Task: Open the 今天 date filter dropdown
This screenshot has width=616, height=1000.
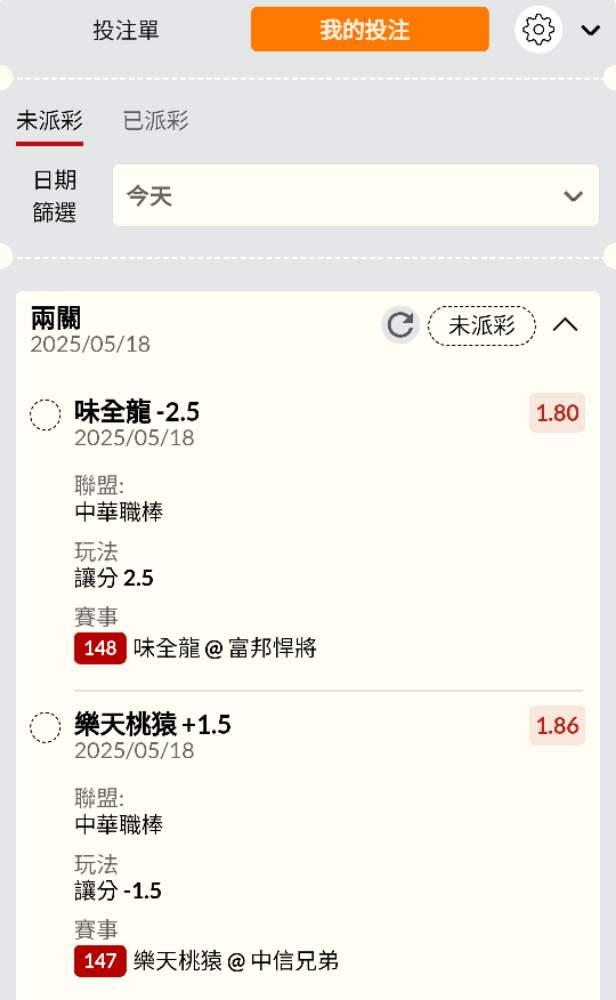Action: [x=355, y=196]
